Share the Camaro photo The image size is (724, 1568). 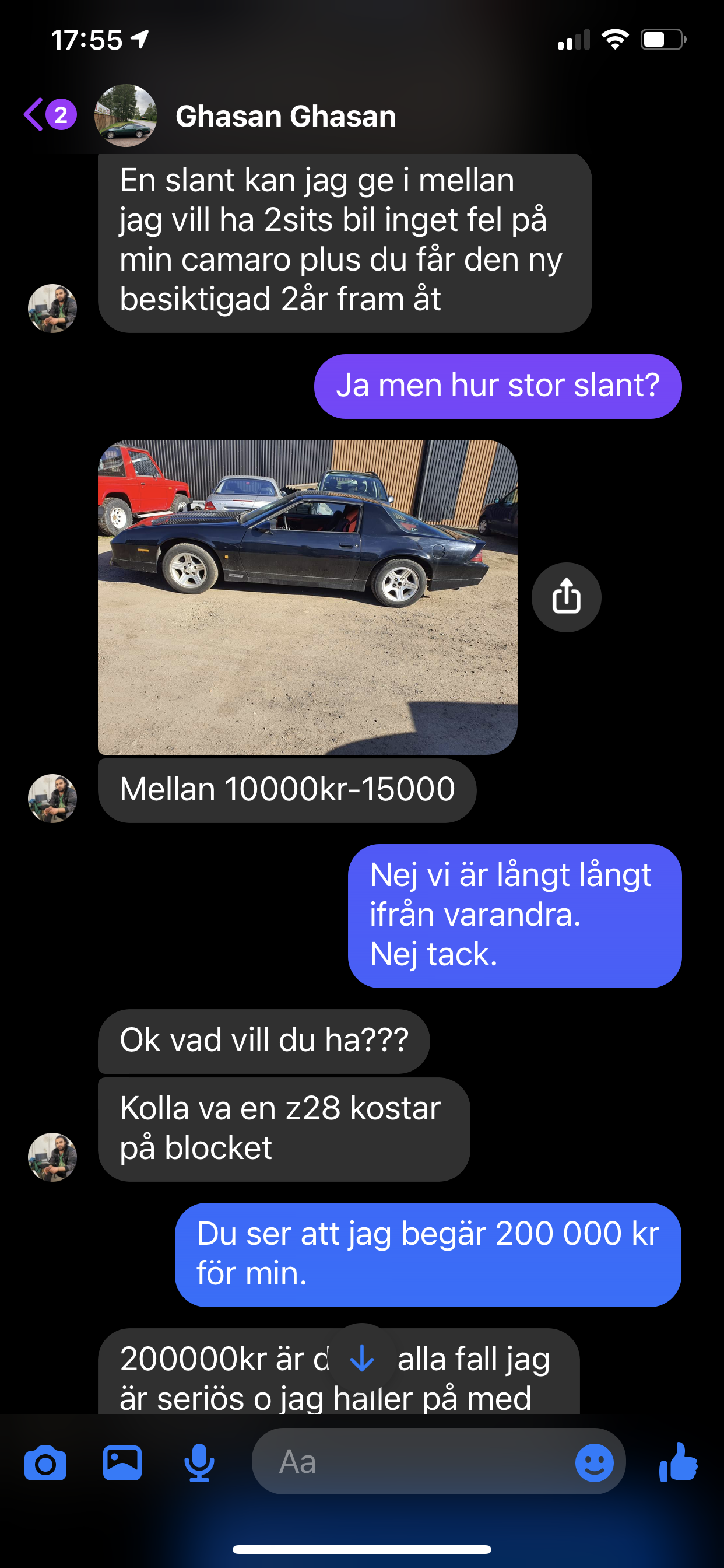pyautogui.click(x=566, y=597)
